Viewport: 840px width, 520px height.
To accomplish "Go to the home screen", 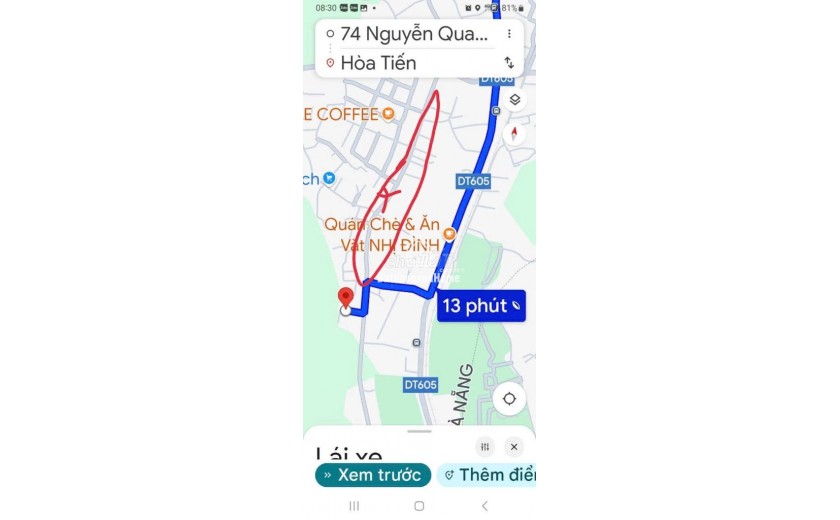I will (419, 506).
